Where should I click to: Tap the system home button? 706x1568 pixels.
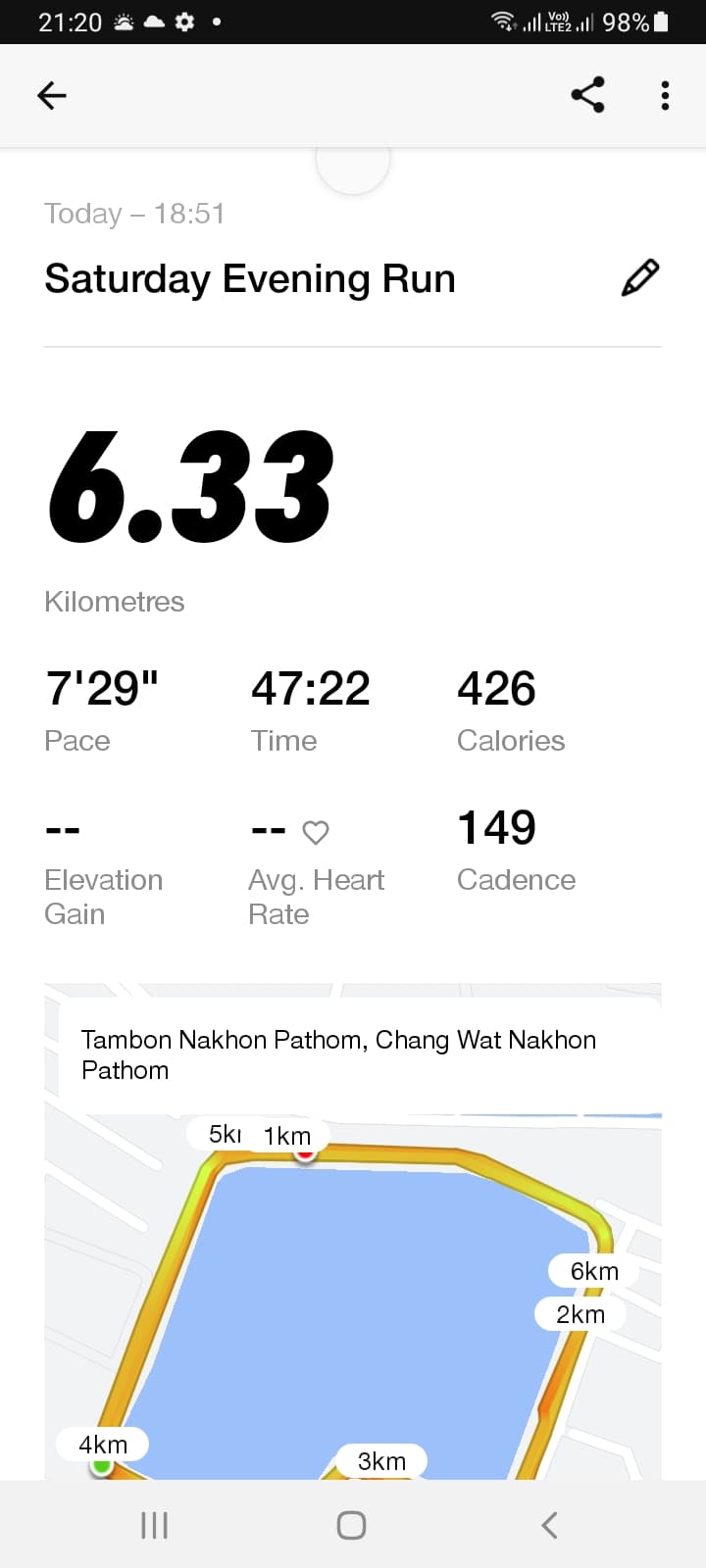click(351, 1525)
